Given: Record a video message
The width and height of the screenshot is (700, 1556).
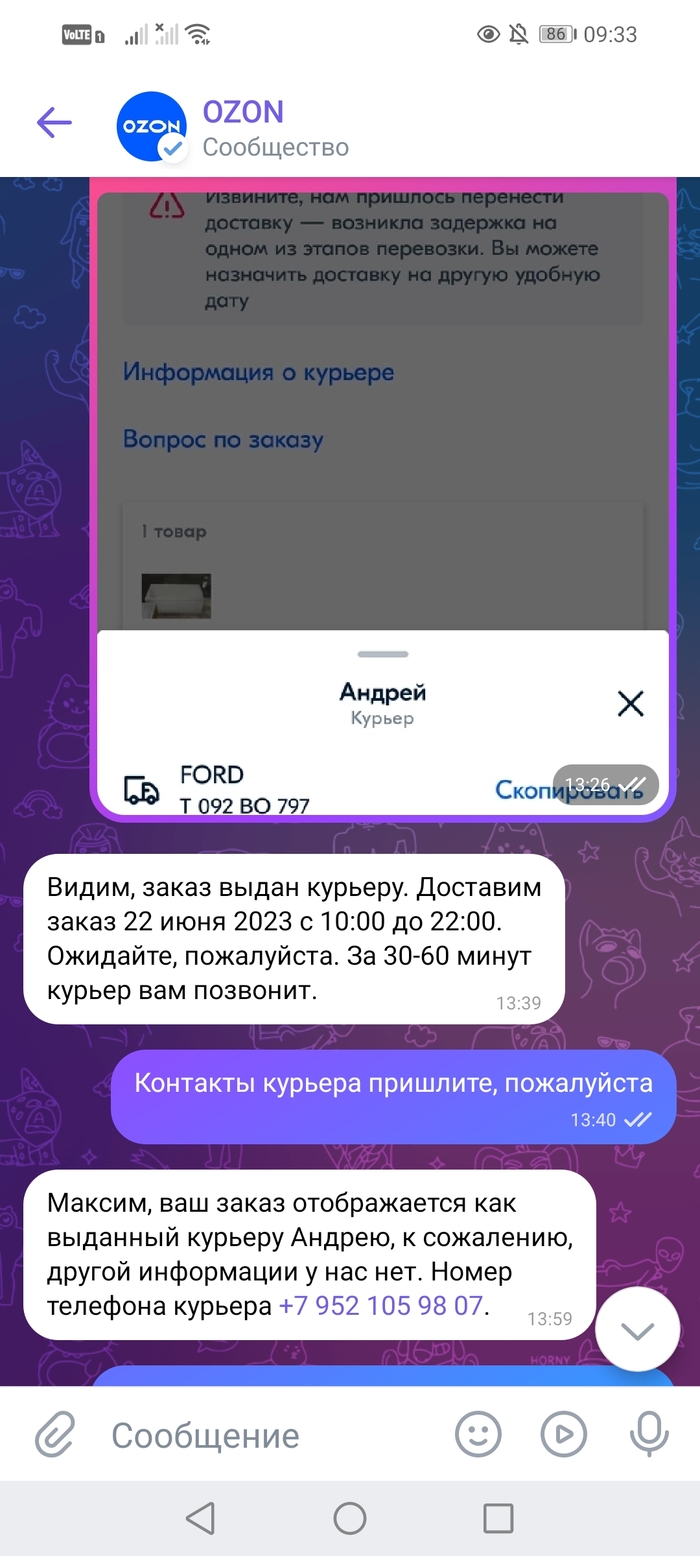Looking at the screenshot, I should click(563, 1436).
